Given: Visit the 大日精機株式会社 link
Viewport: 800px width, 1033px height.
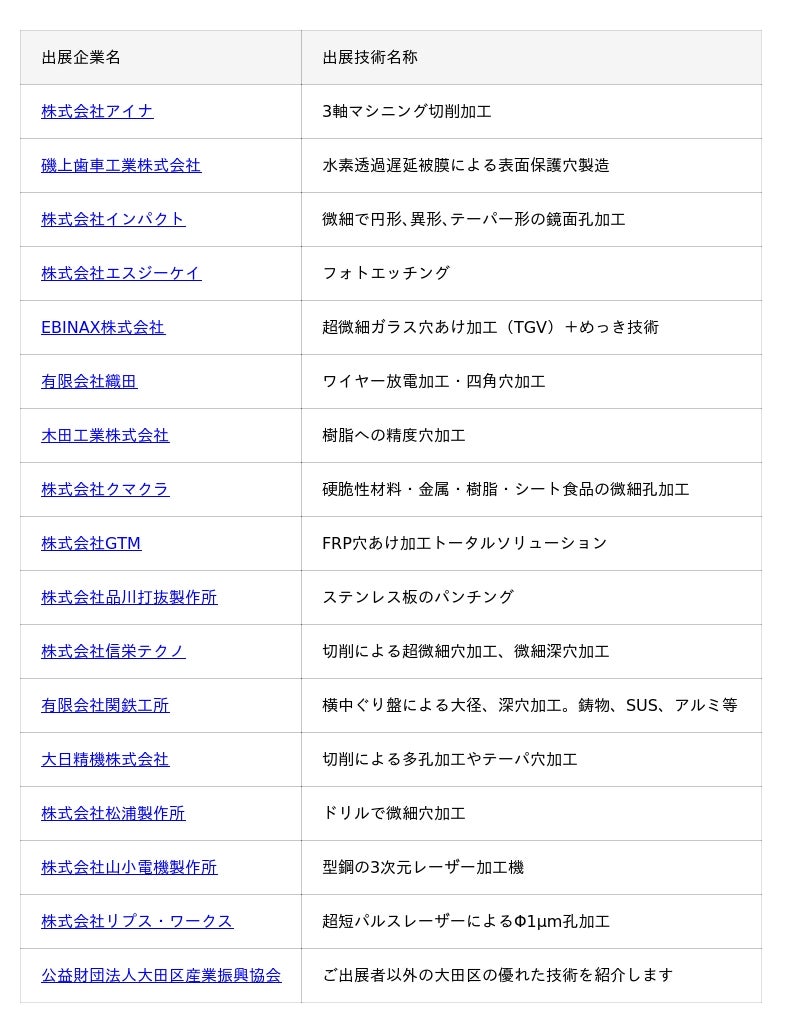Looking at the screenshot, I should (105, 760).
